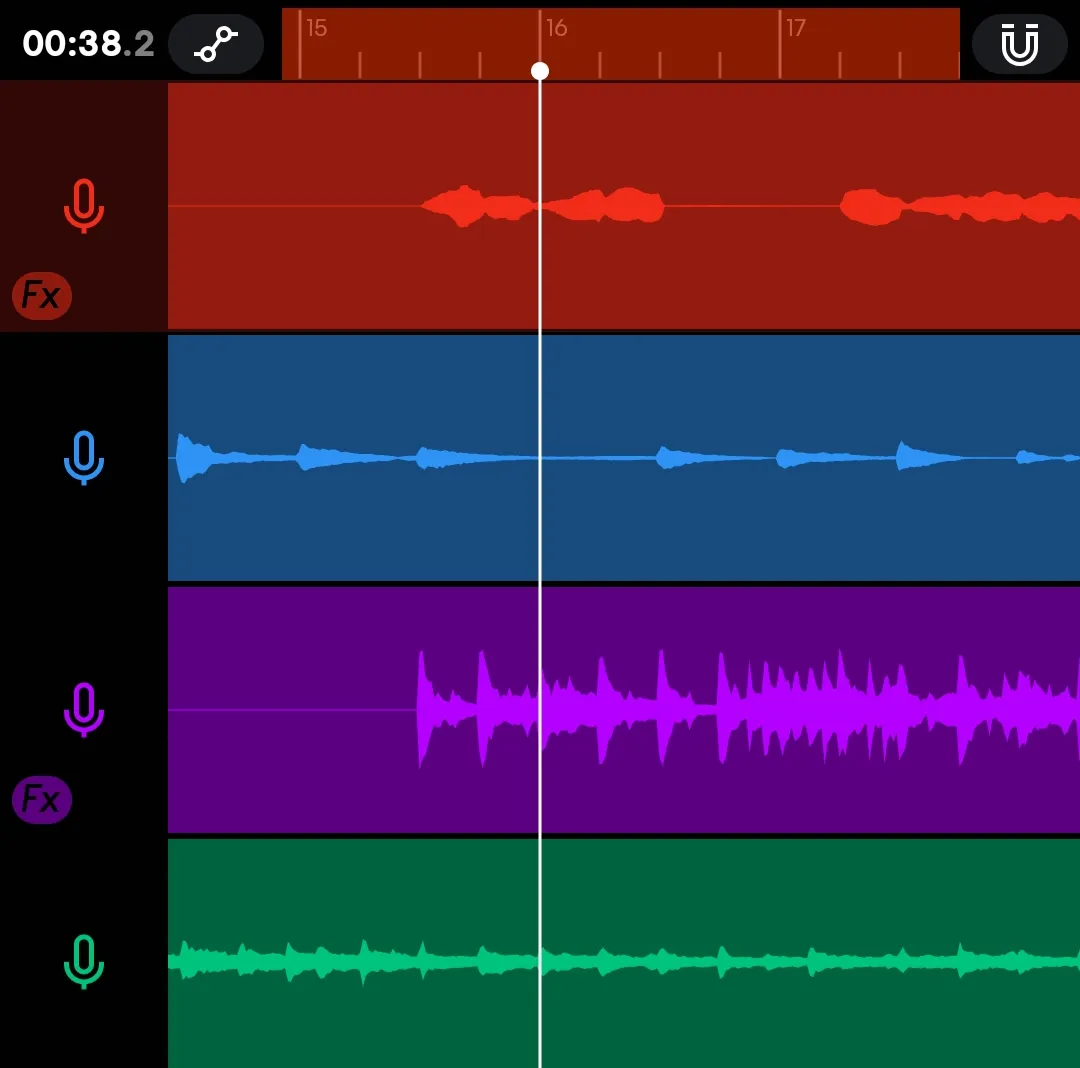Select the purple track microphone
The width and height of the screenshot is (1080, 1068).
pos(84,709)
